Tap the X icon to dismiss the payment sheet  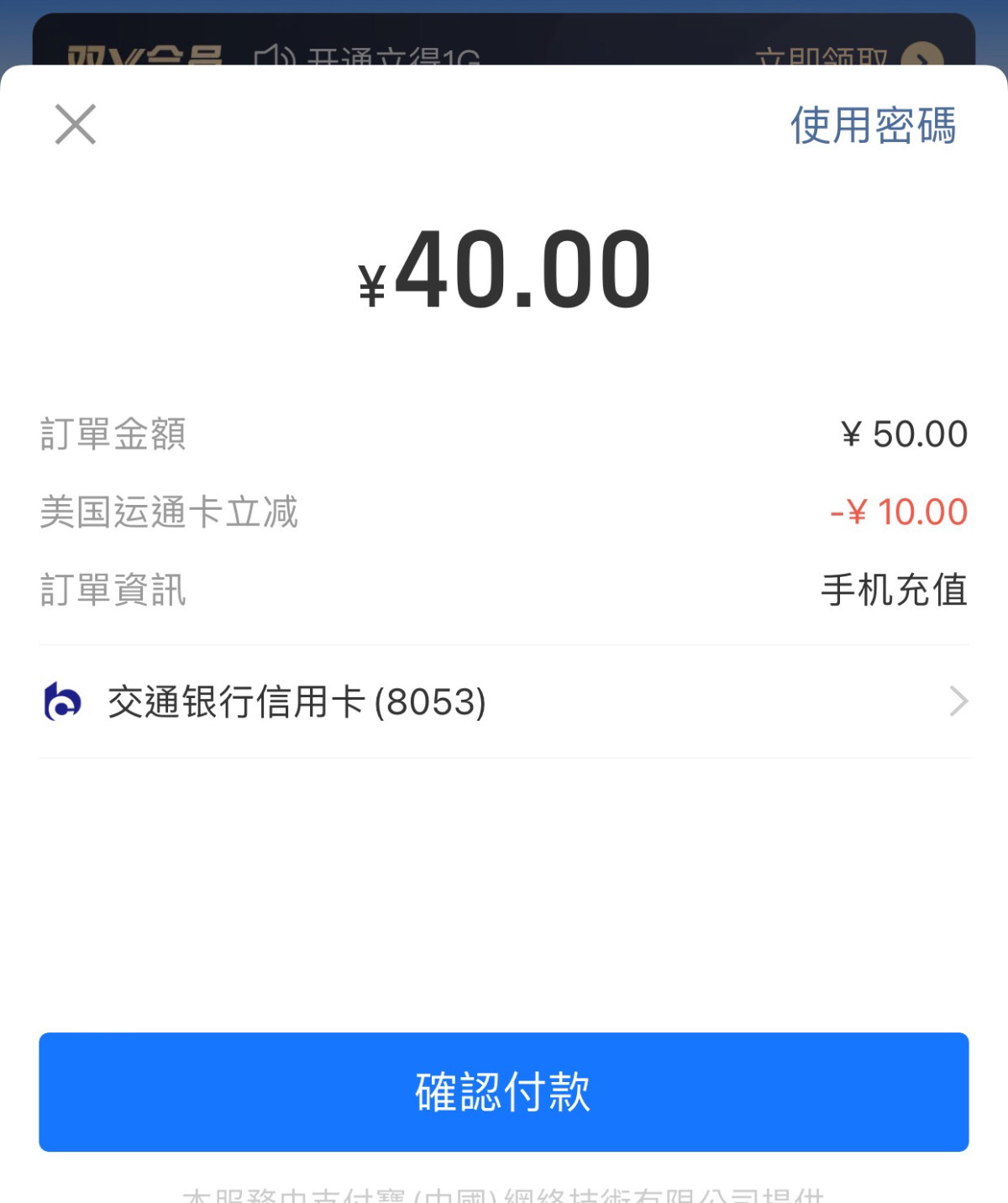click(76, 124)
